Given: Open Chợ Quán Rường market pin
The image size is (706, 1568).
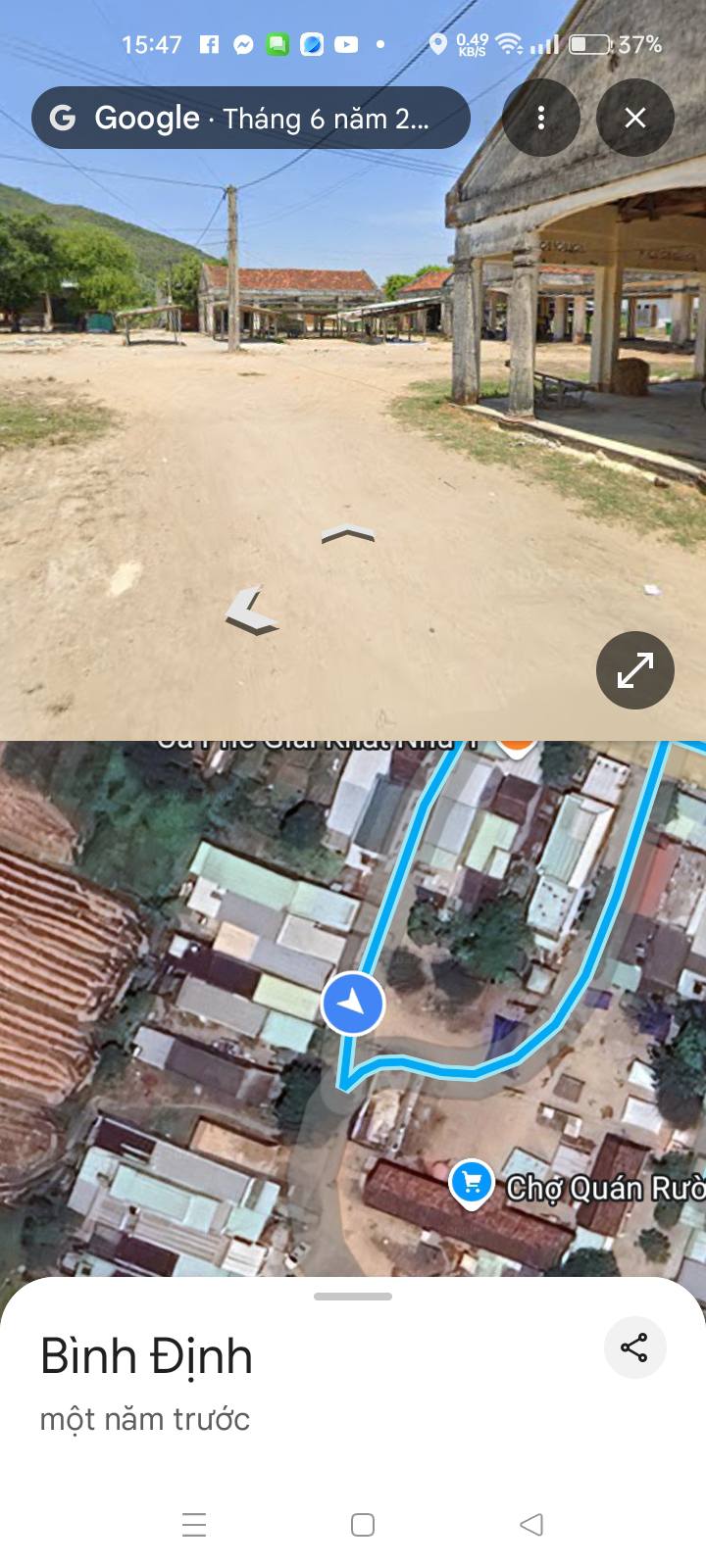Looking at the screenshot, I should pos(472,1184).
